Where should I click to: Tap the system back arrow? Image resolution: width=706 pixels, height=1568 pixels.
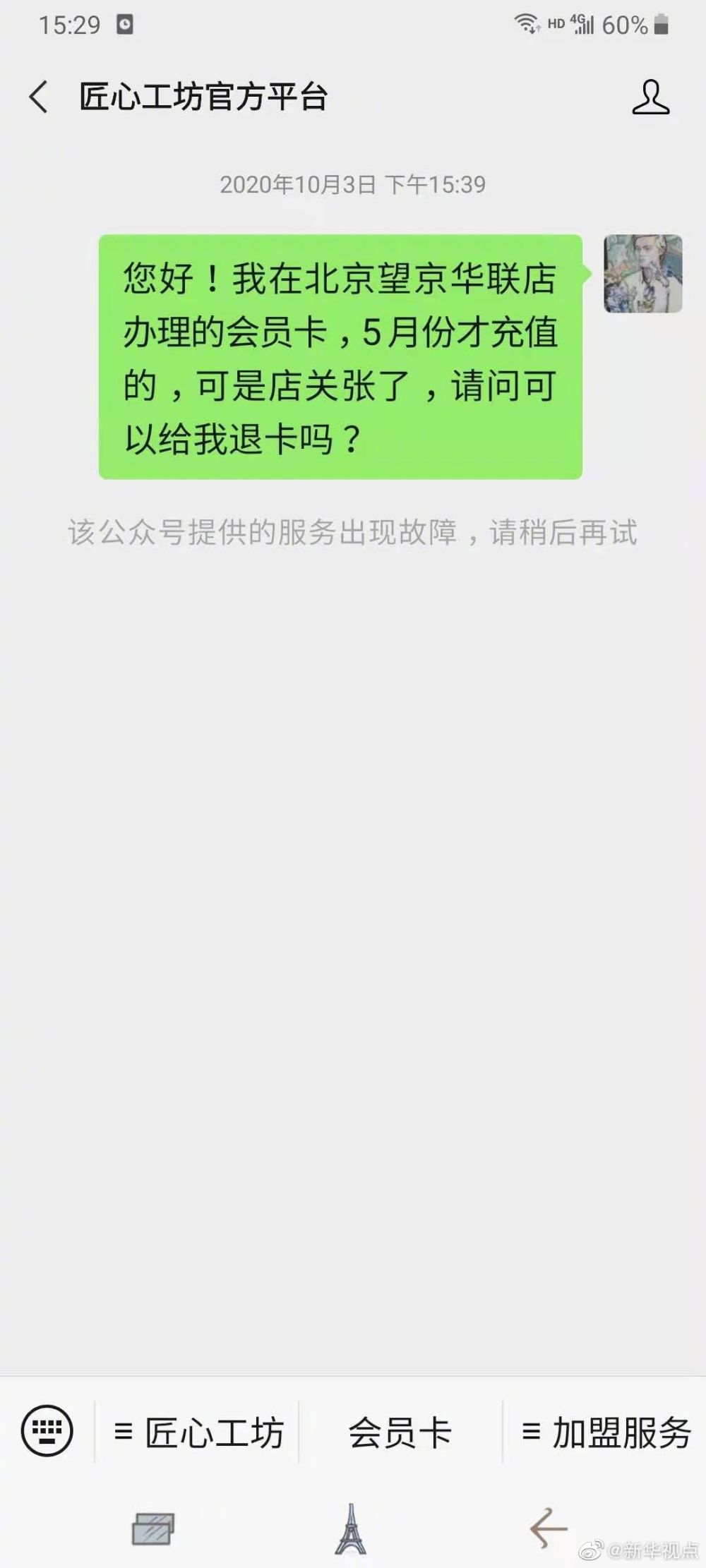[549, 1529]
